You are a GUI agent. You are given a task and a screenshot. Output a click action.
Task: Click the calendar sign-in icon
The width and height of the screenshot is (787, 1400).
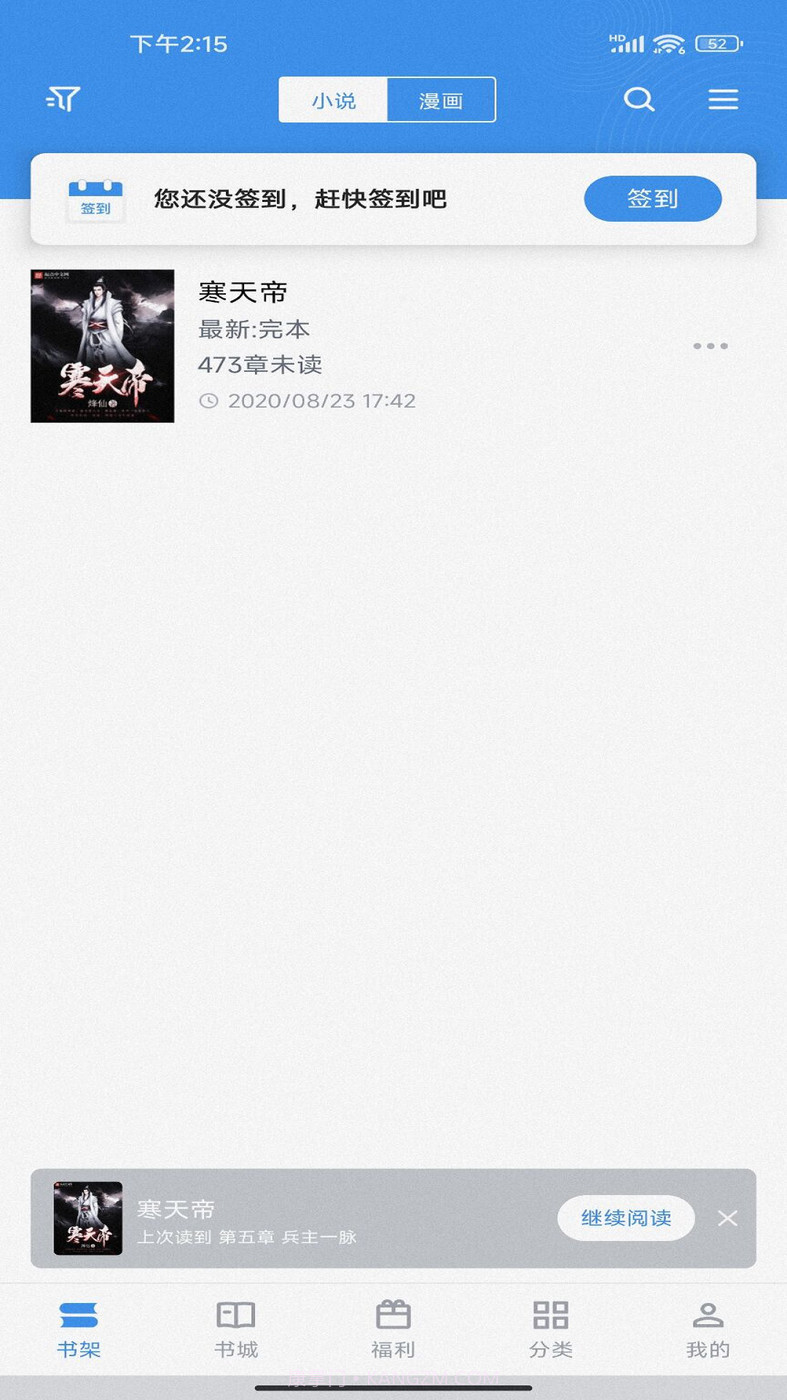pos(94,197)
